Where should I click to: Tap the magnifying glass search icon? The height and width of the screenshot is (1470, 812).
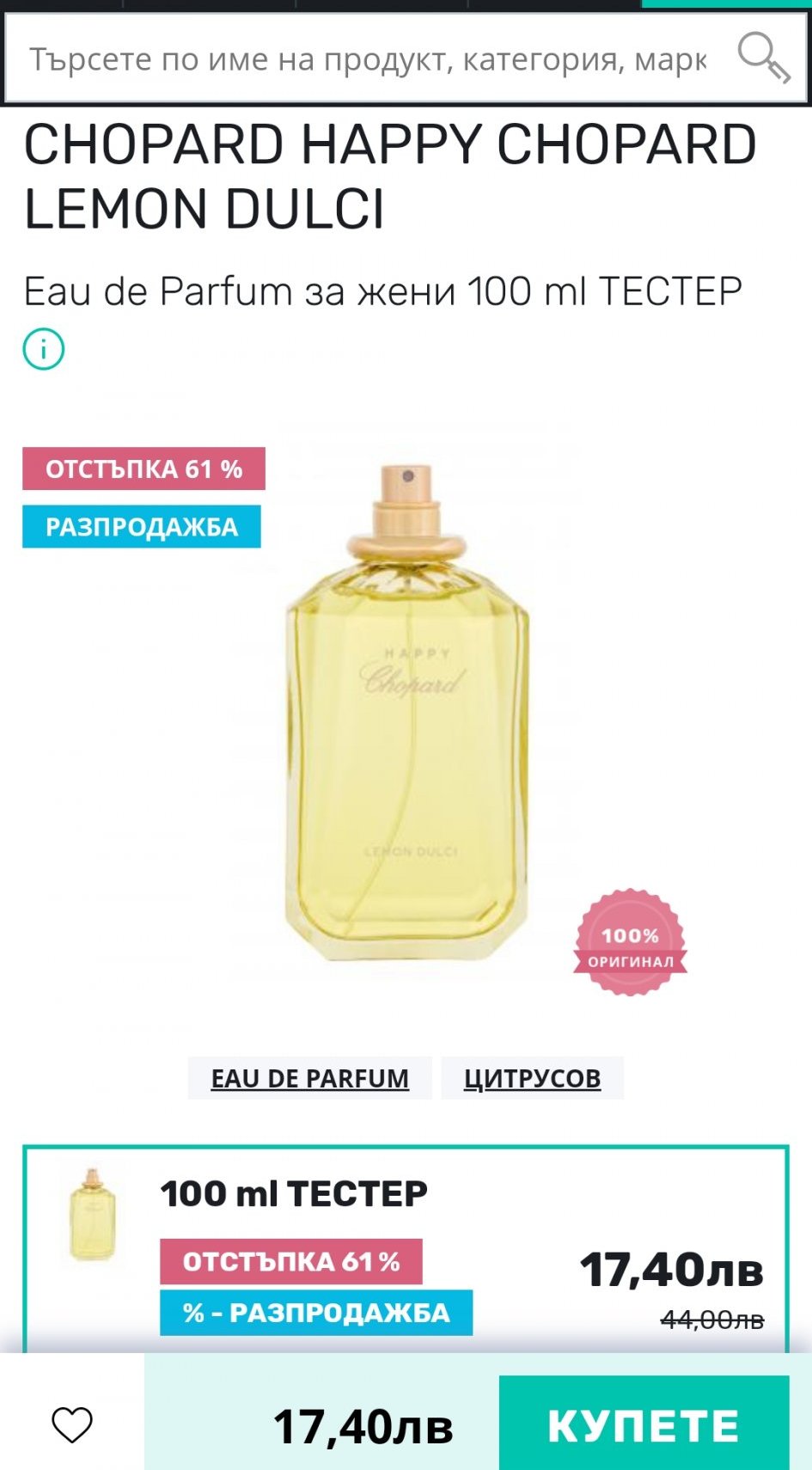click(x=763, y=58)
